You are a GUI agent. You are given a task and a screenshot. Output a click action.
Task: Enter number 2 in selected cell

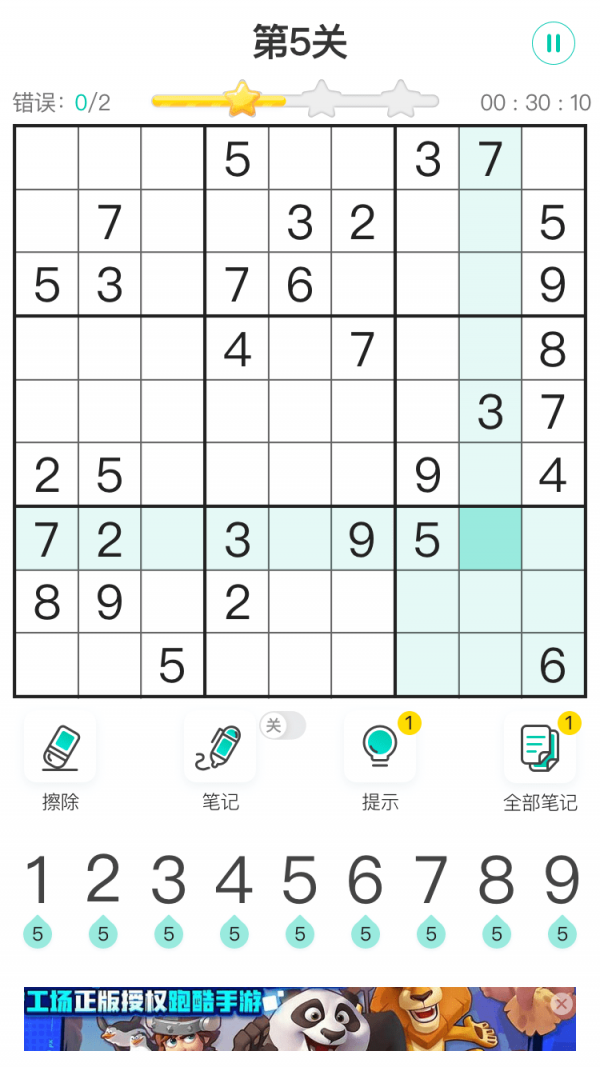tap(103, 882)
